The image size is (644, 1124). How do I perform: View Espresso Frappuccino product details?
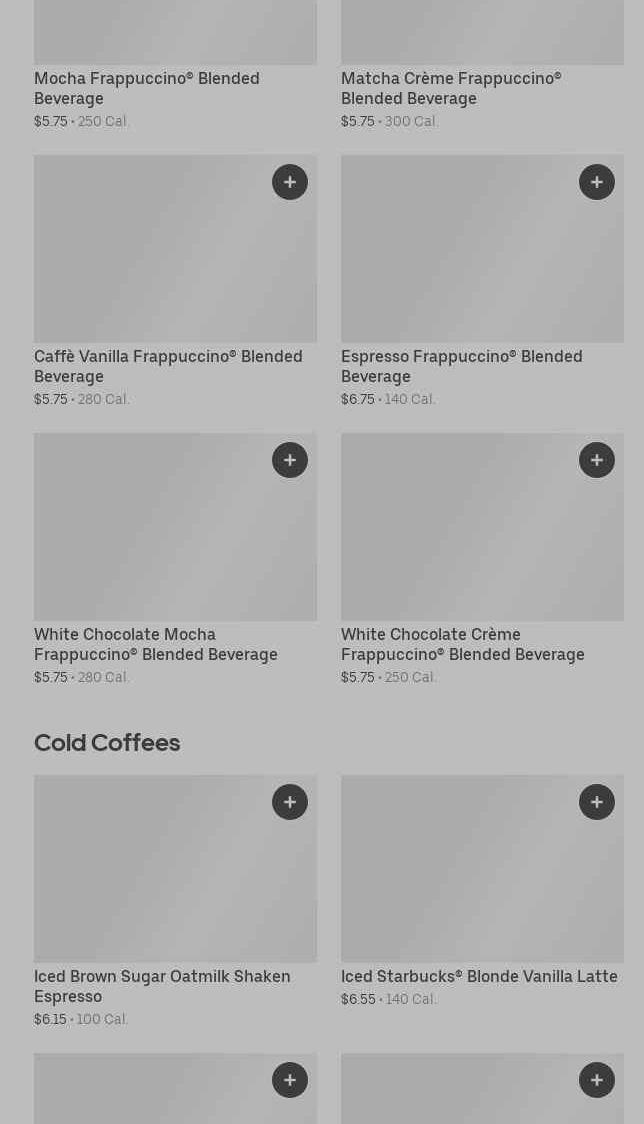[461, 366]
